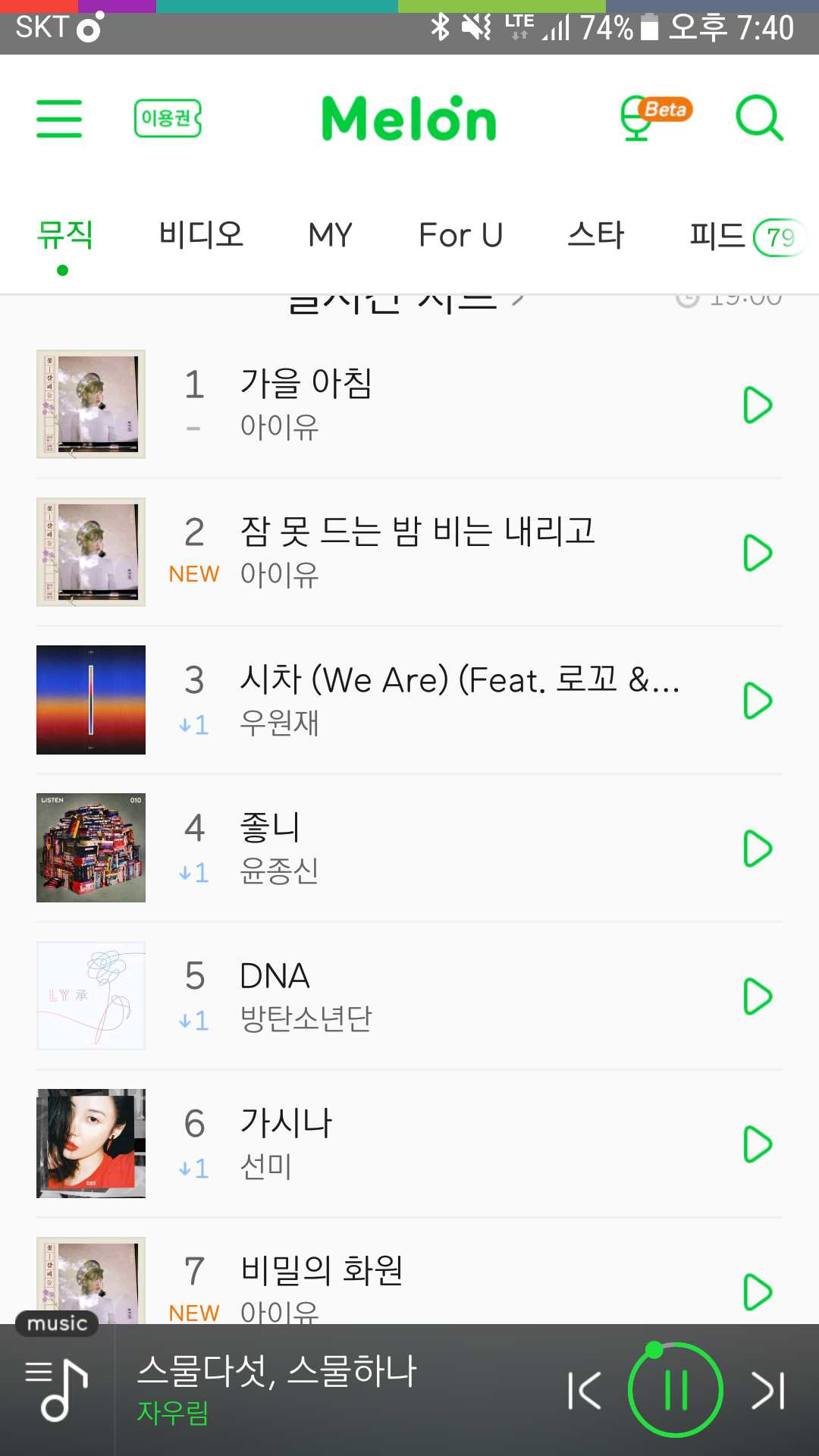Viewport: 819px width, 1456px height.
Task: Open the DNA song row by 방탄소년단
Action: 425,996
